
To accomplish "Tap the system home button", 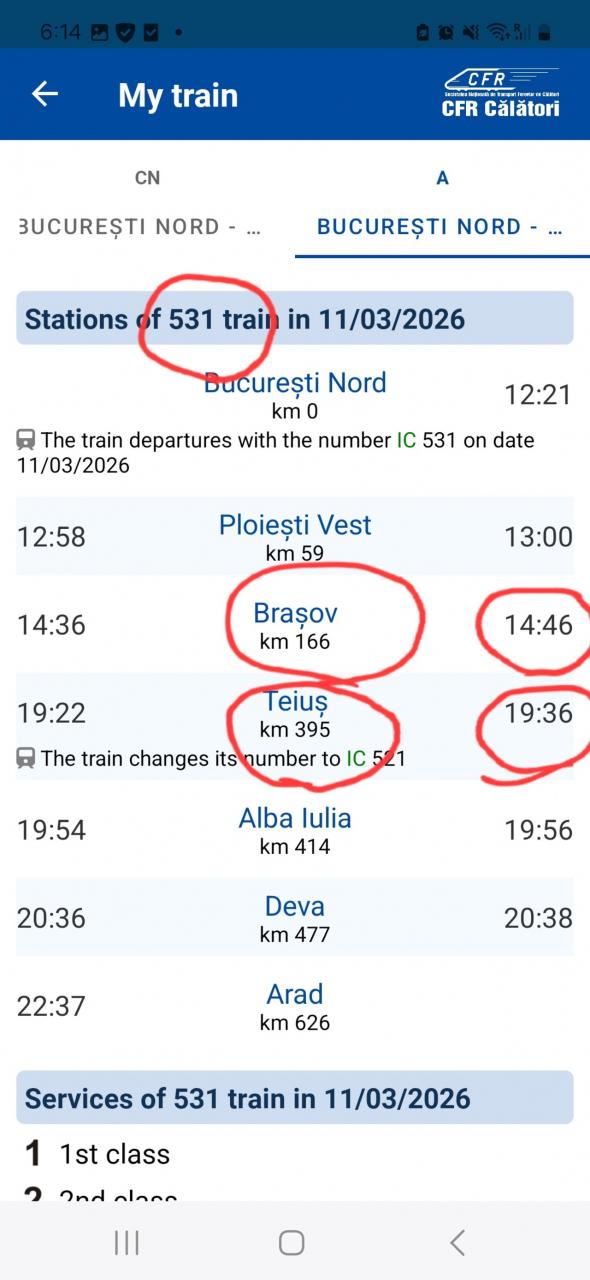I will click(291, 1242).
